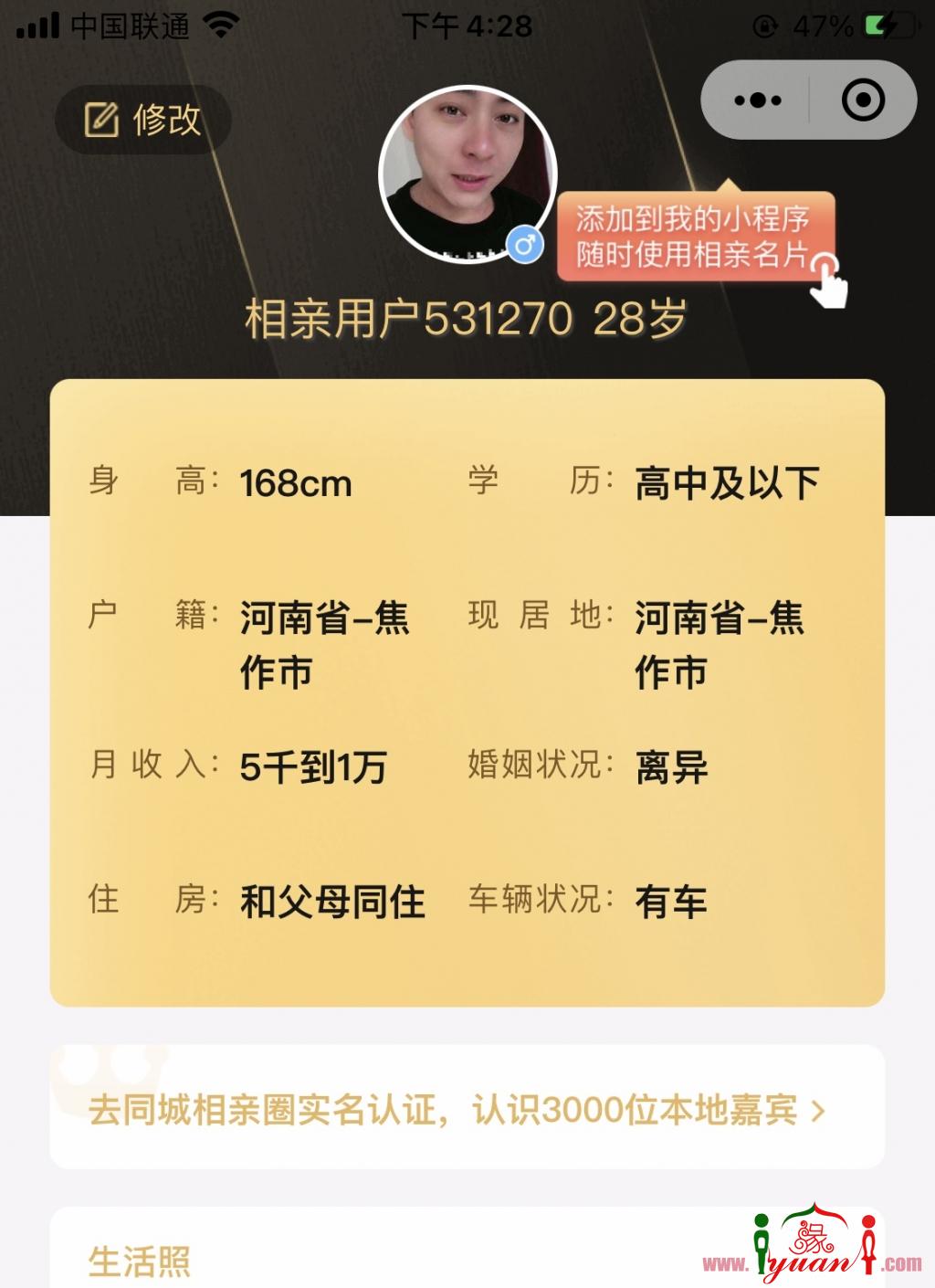935x1288 pixels.
Task: Open the 去同城相亲圈实名认证 link
Action: pyautogui.click(x=457, y=1110)
